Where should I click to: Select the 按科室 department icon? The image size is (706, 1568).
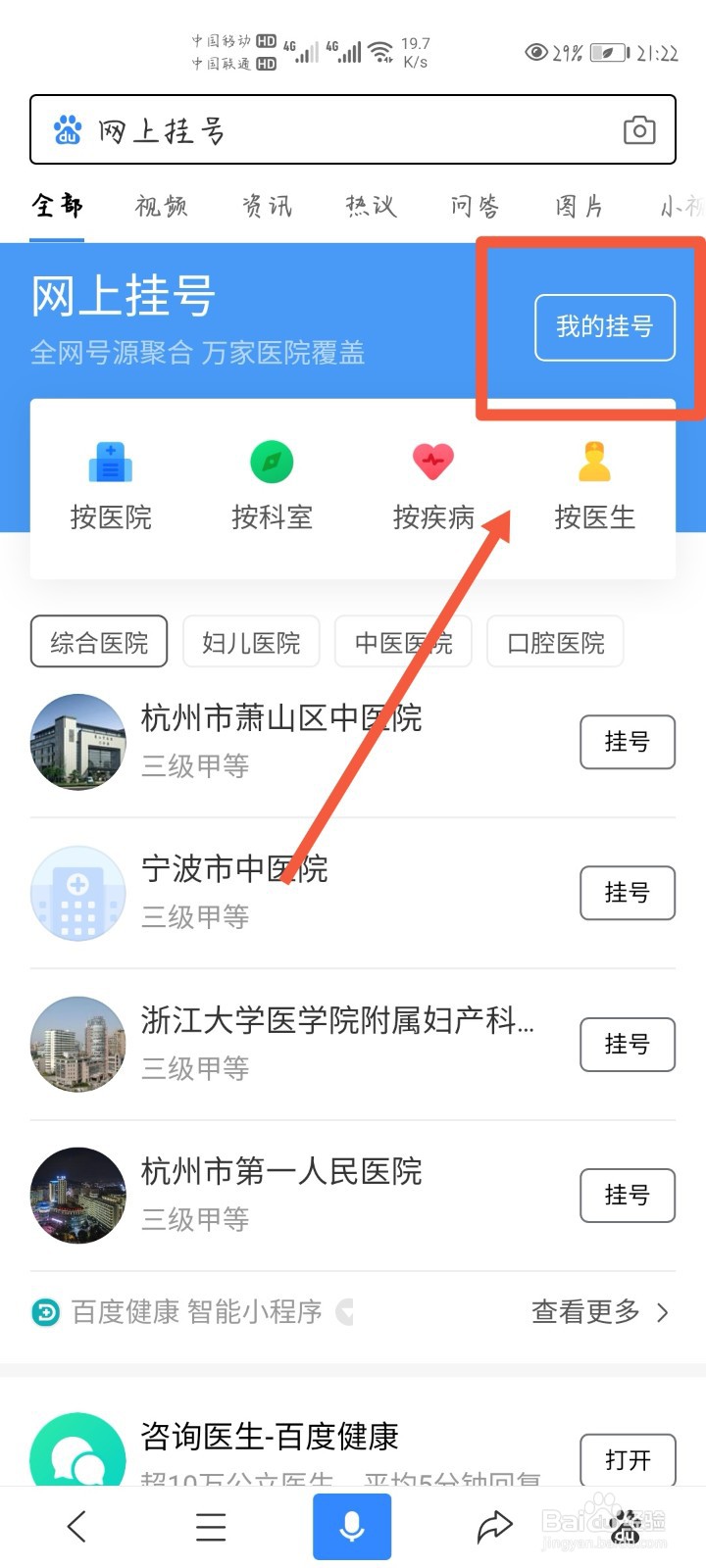pyautogui.click(x=272, y=463)
